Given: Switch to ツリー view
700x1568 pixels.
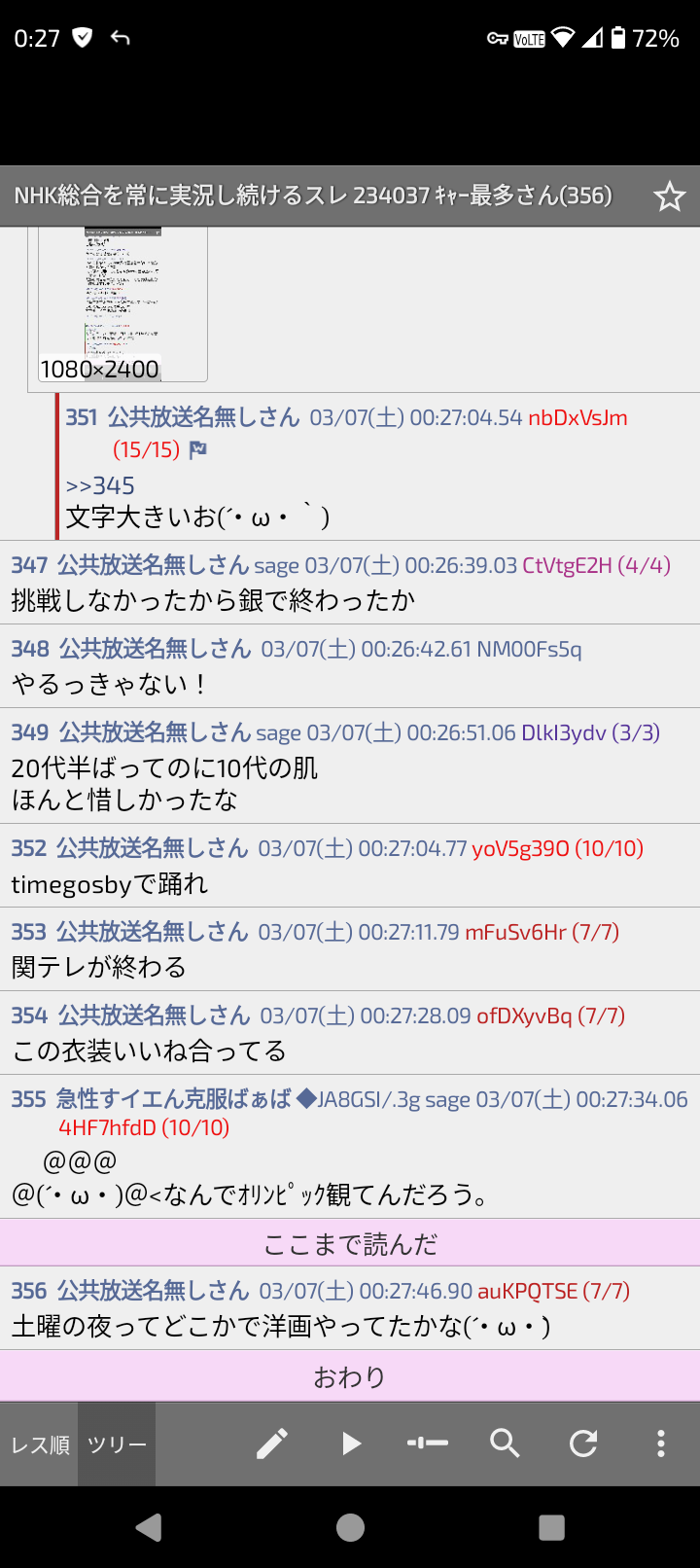Looking at the screenshot, I should tap(117, 1444).
